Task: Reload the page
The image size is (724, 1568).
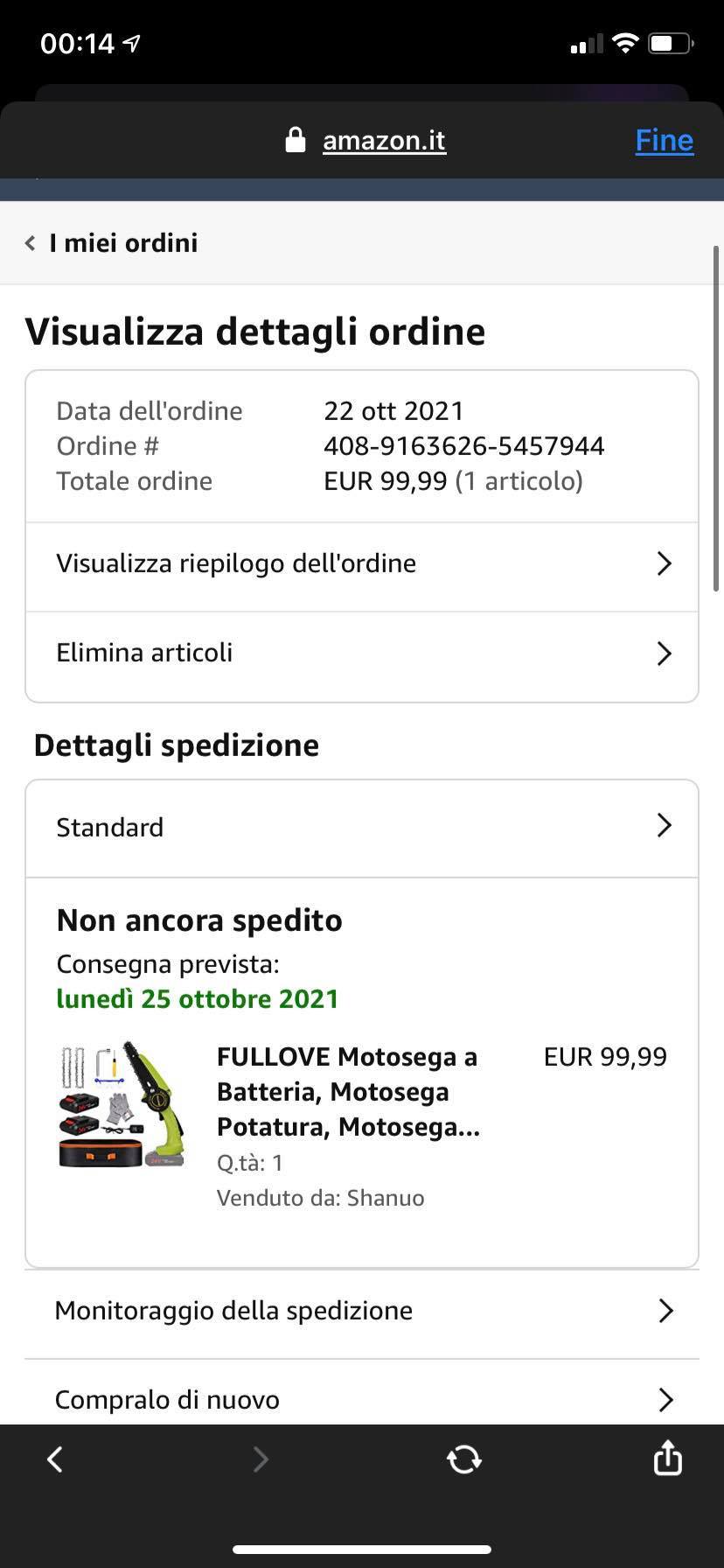Action: [463, 1459]
